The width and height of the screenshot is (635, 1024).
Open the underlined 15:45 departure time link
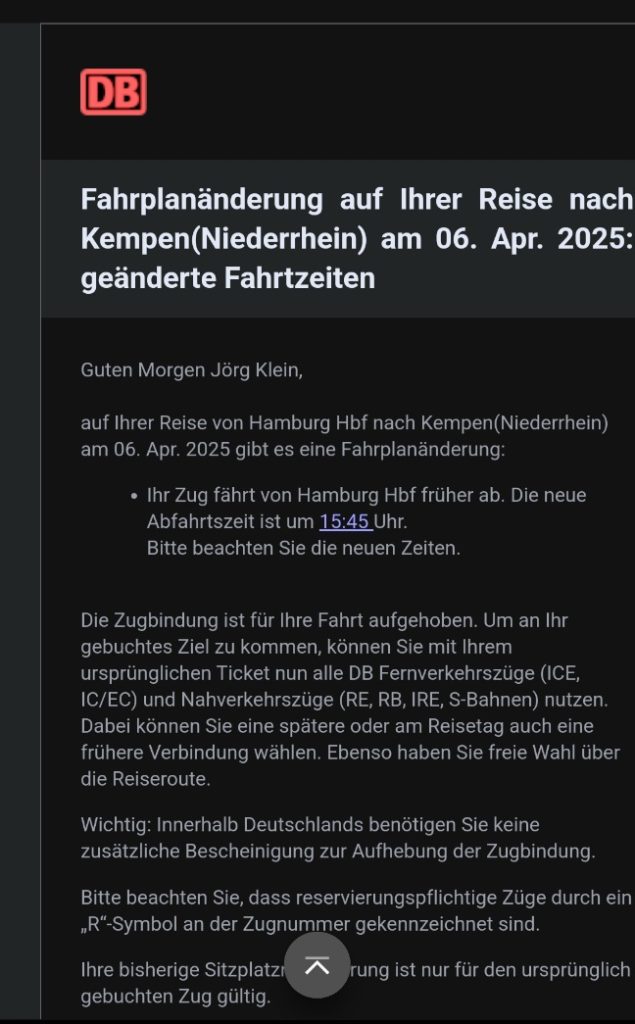(346, 522)
